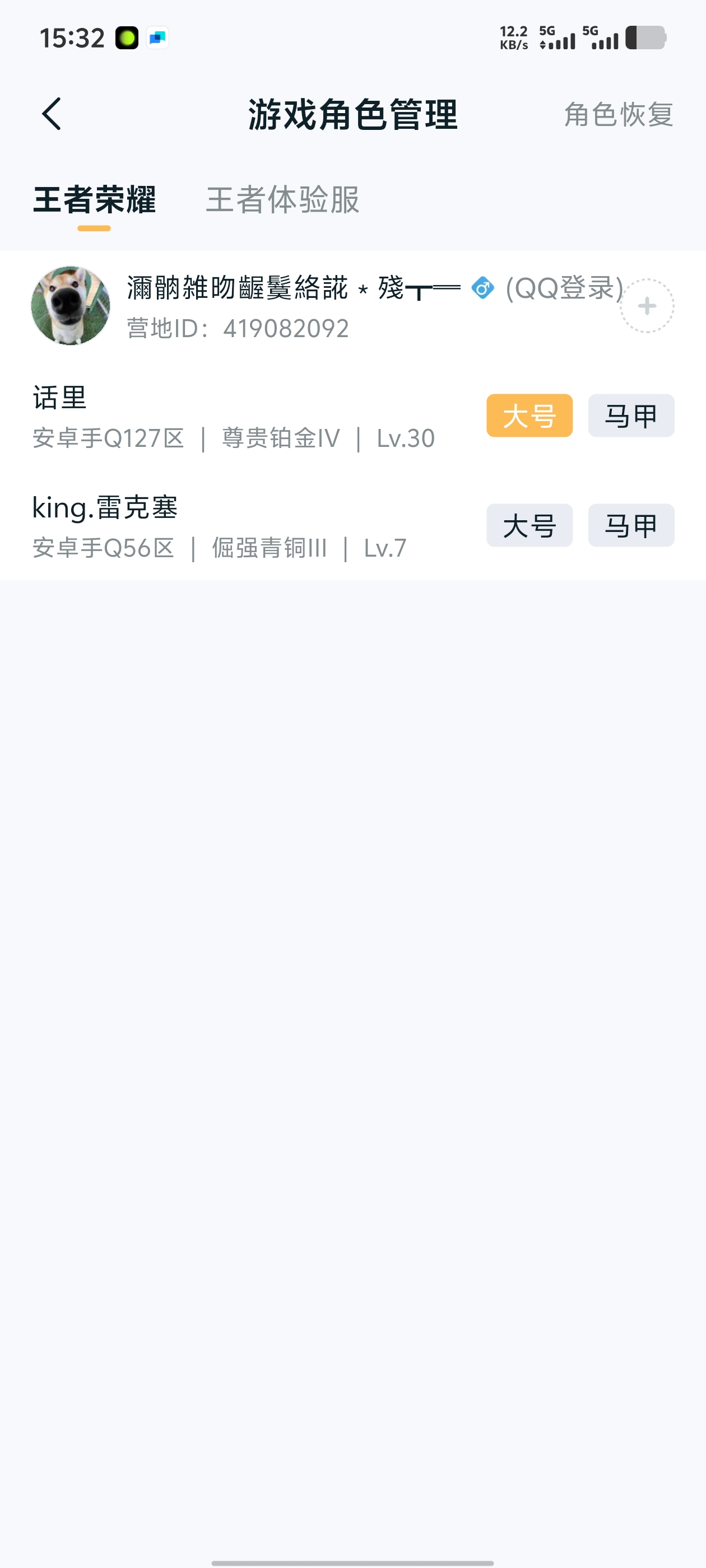Tap the dashed plus icon beside QQ登录
This screenshot has height=1568, width=706.
(x=646, y=306)
